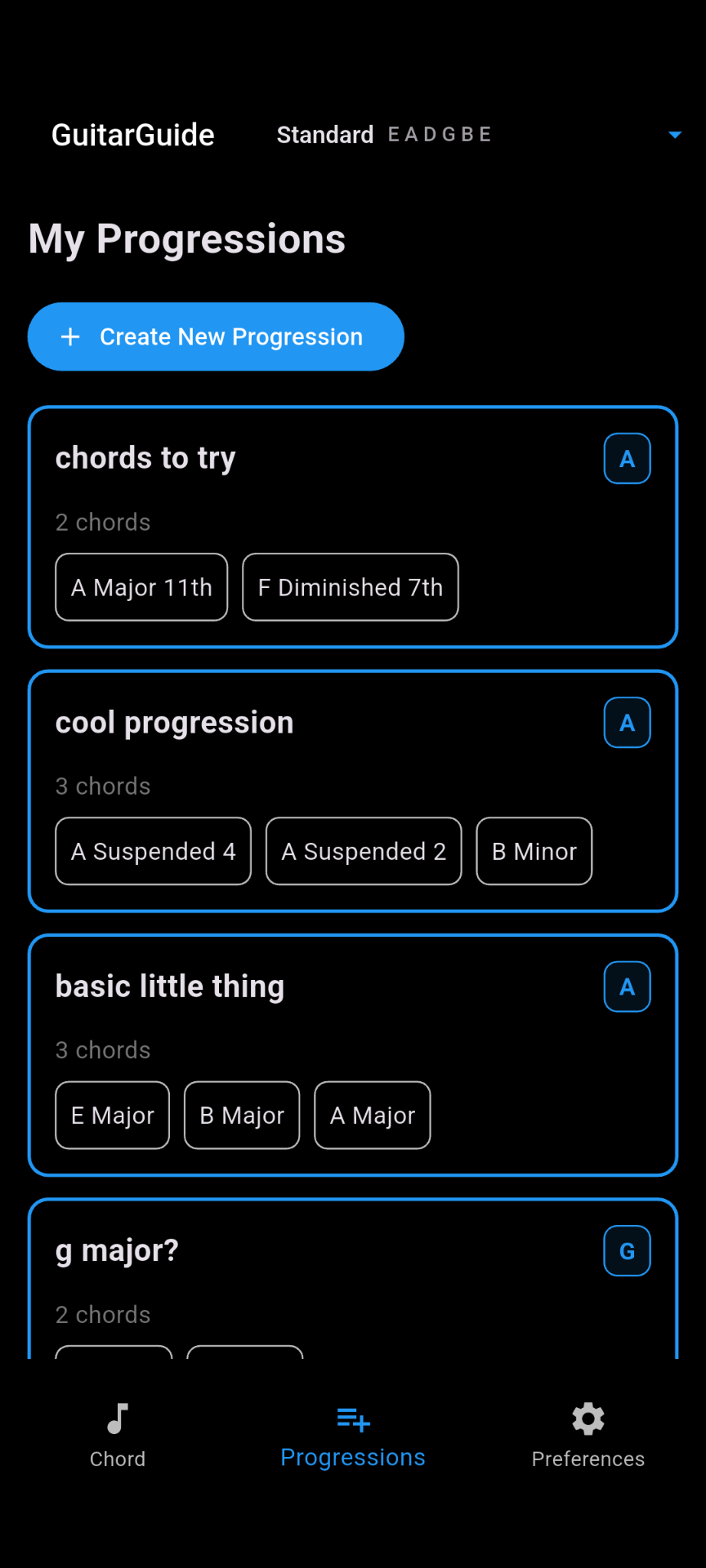Viewport: 706px width, 1568px height.
Task: Tap the B Major chord chip
Action: click(242, 1115)
